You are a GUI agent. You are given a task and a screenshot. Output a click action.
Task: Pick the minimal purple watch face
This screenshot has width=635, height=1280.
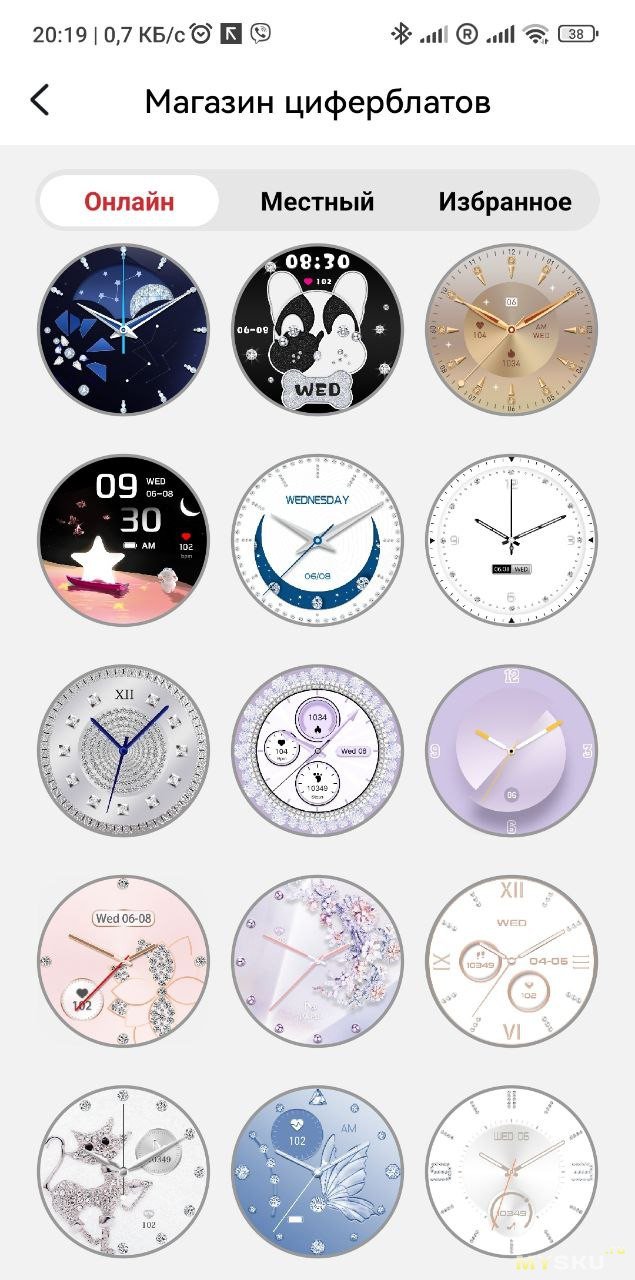pos(511,750)
